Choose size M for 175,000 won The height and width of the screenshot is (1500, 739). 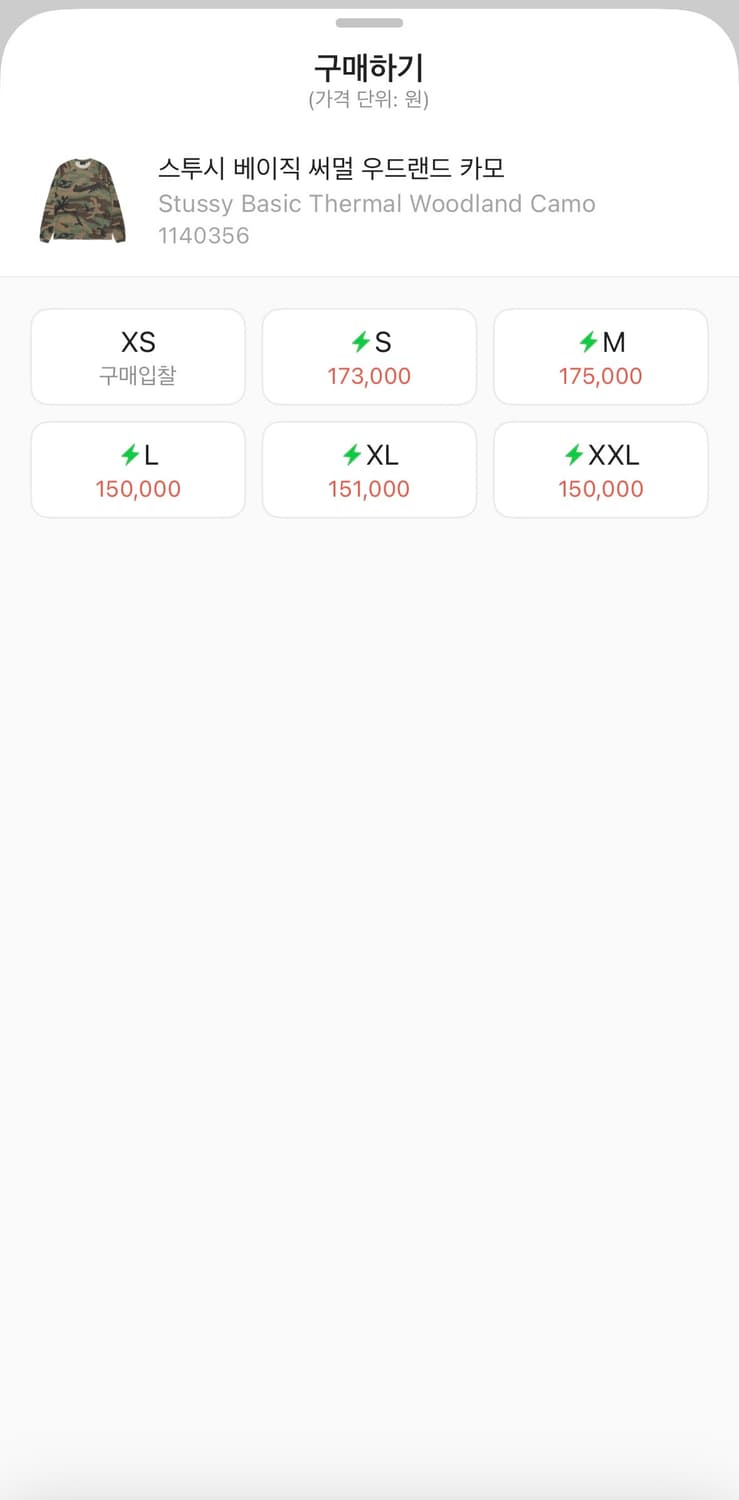coord(600,356)
